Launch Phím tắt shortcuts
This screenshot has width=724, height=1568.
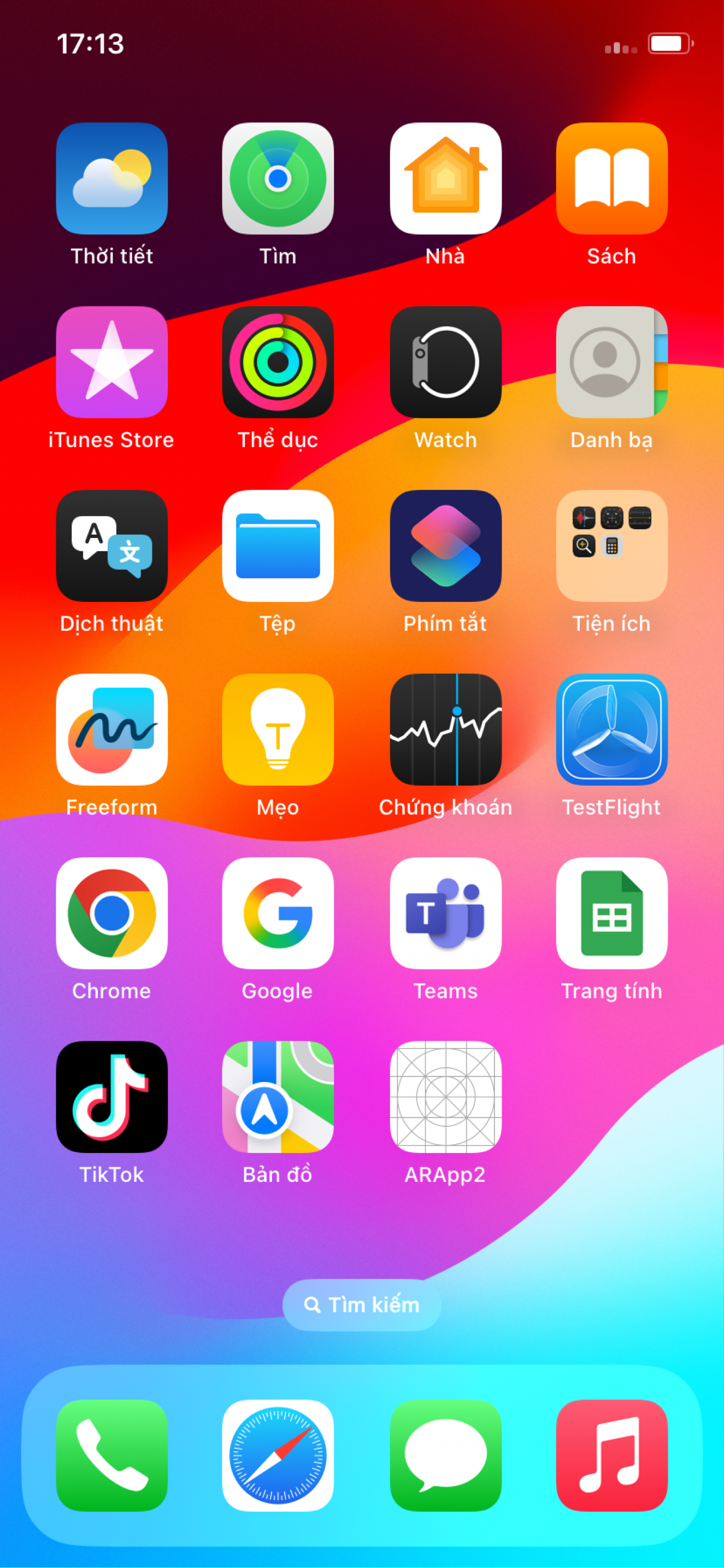(445, 546)
